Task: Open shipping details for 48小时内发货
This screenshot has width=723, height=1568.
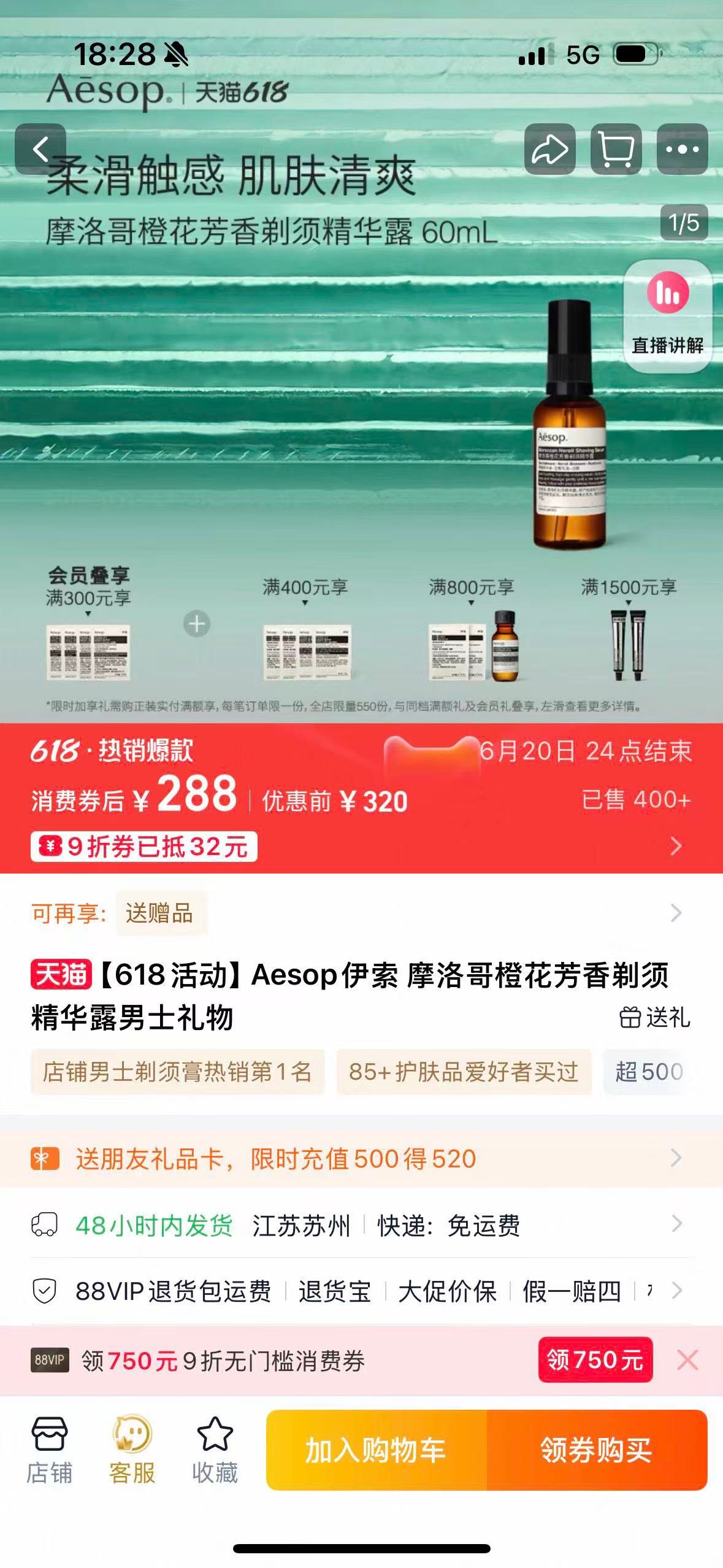Action: click(361, 1225)
